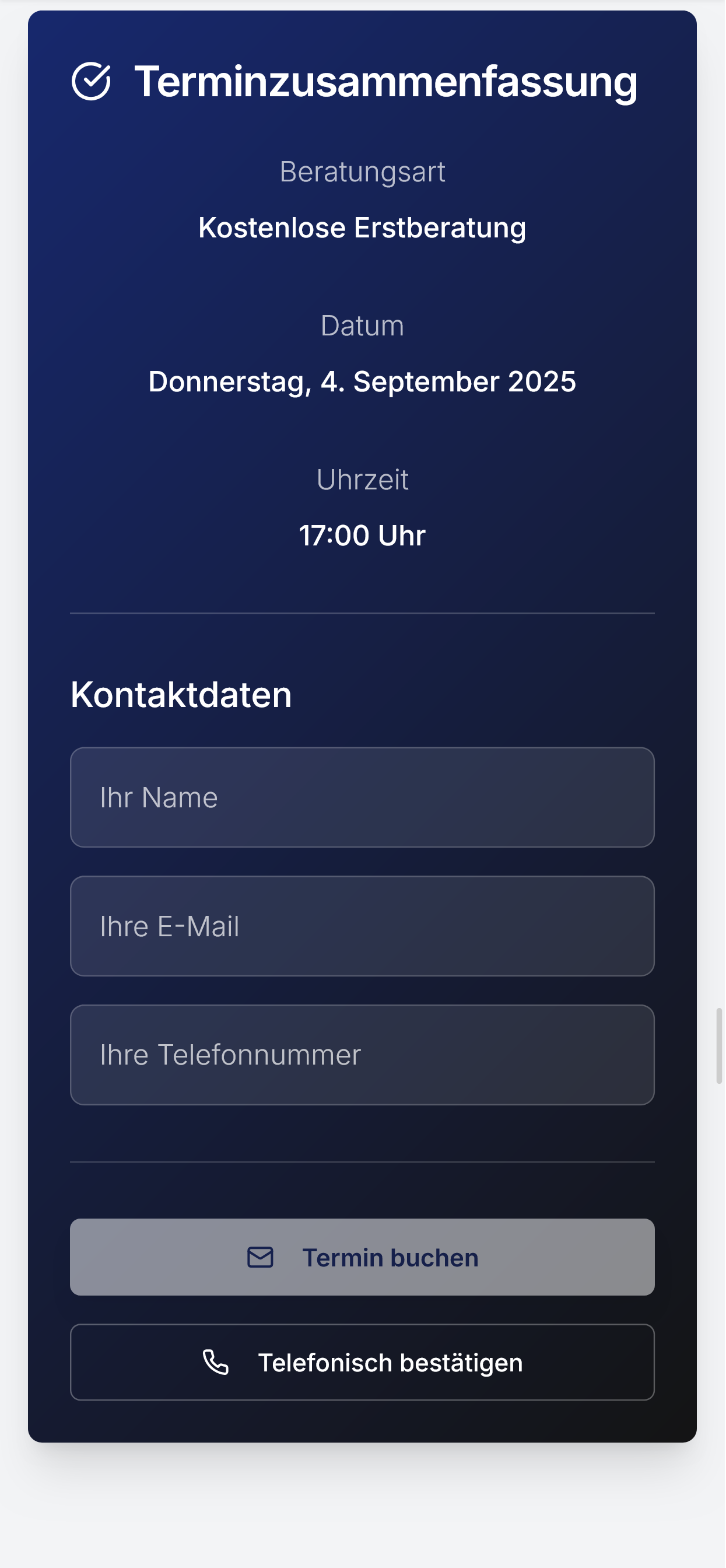Tap the Ihre E-Mail input field
726x1568 pixels.
[362, 926]
